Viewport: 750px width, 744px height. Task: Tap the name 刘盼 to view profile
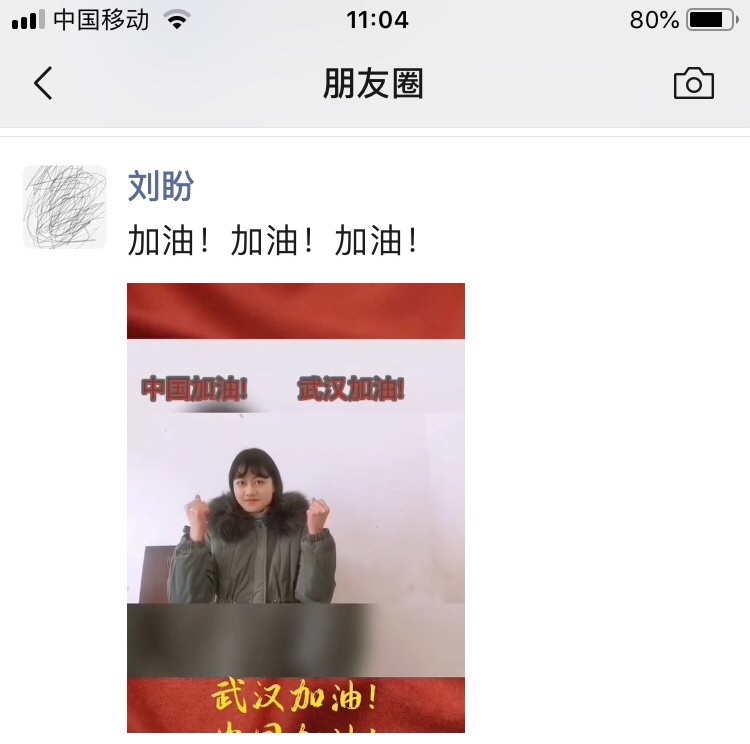161,187
